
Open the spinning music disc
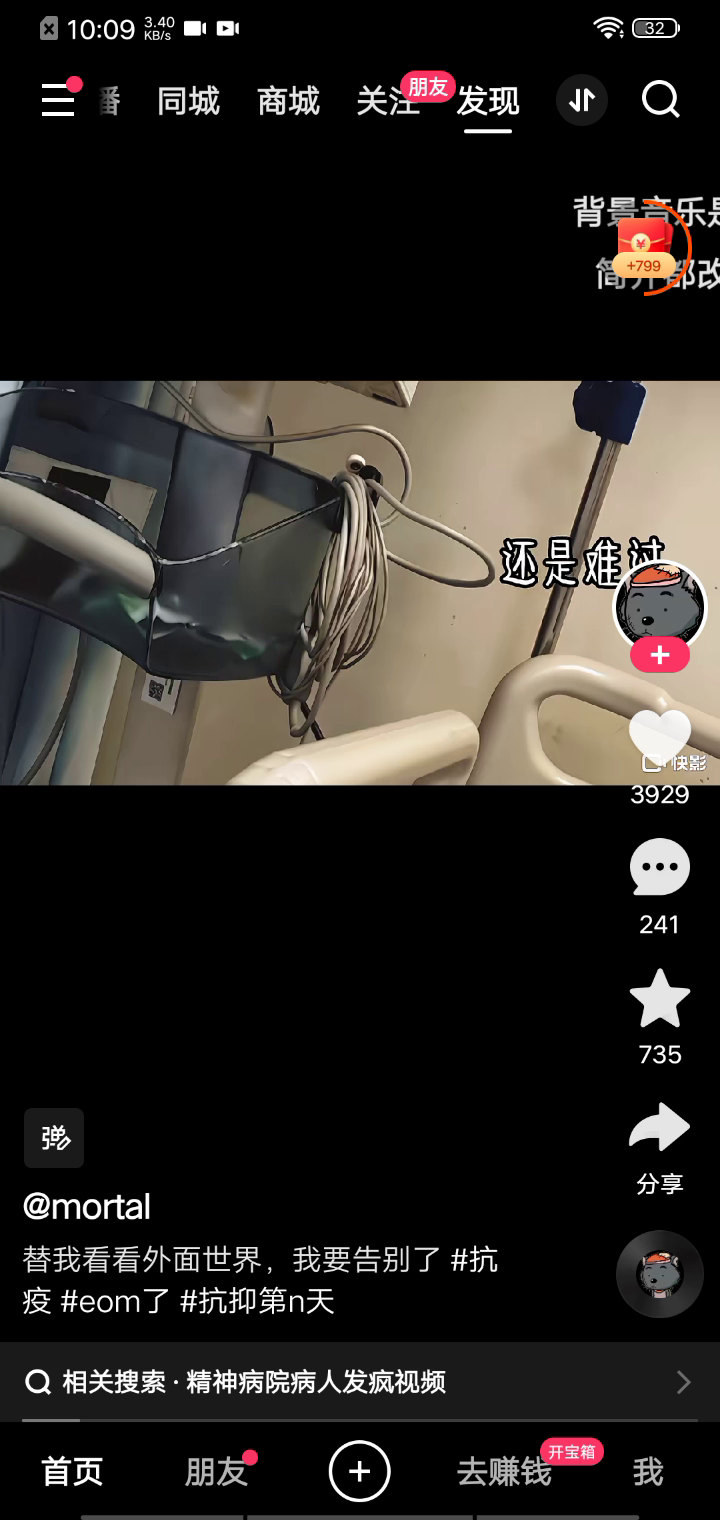pos(659,1274)
